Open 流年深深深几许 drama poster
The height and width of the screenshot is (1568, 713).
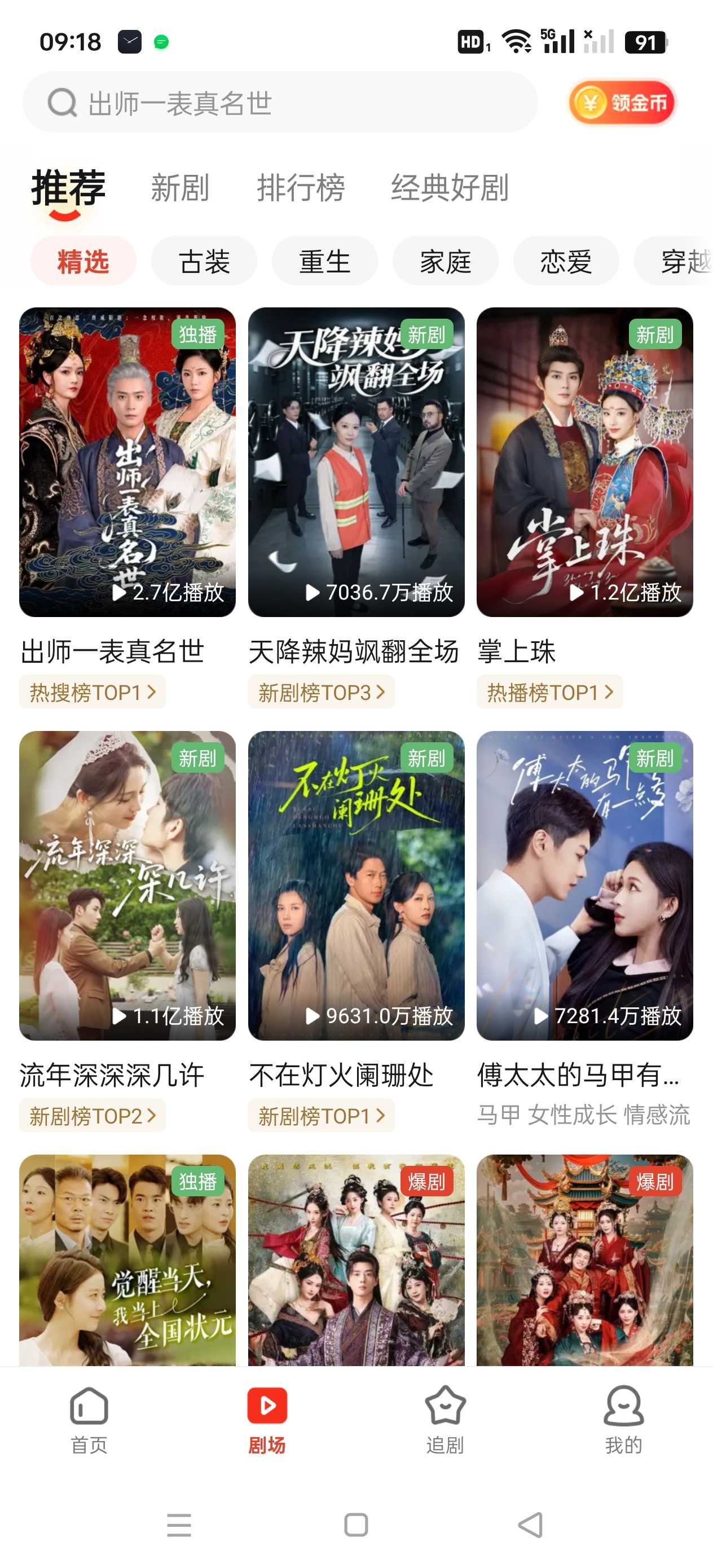tap(127, 885)
